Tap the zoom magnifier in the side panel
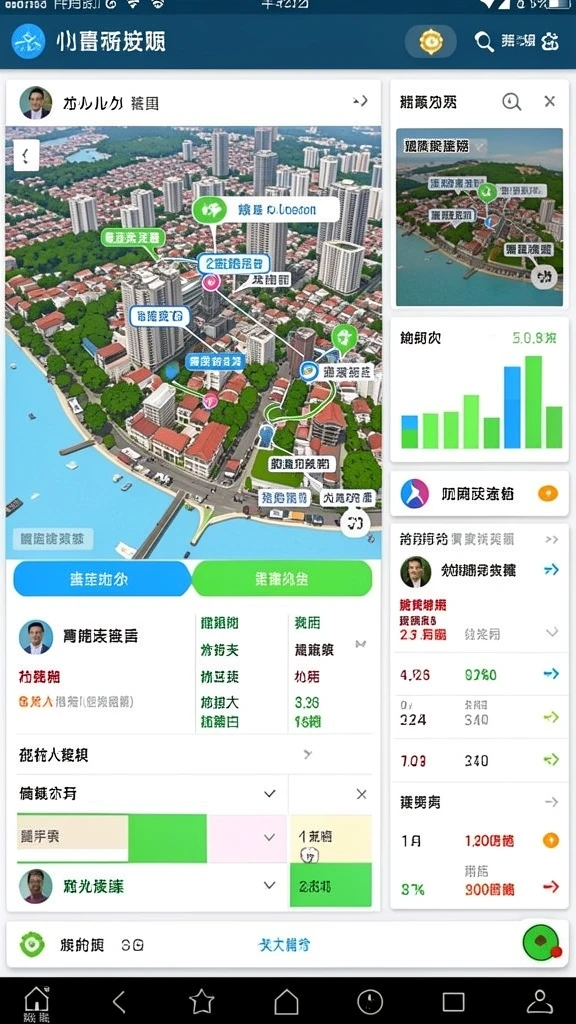Image resolution: width=576 pixels, height=1024 pixels. click(x=511, y=101)
